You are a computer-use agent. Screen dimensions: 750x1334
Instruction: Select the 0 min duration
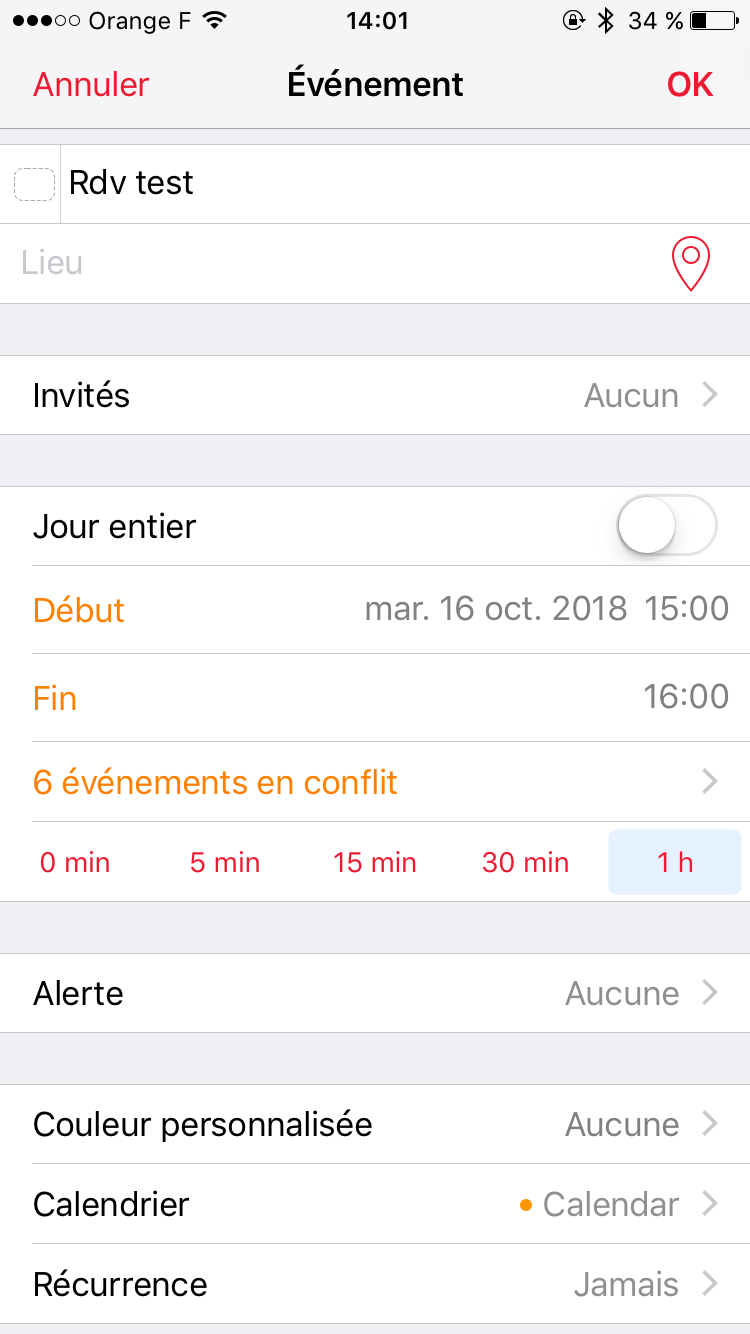pos(75,862)
